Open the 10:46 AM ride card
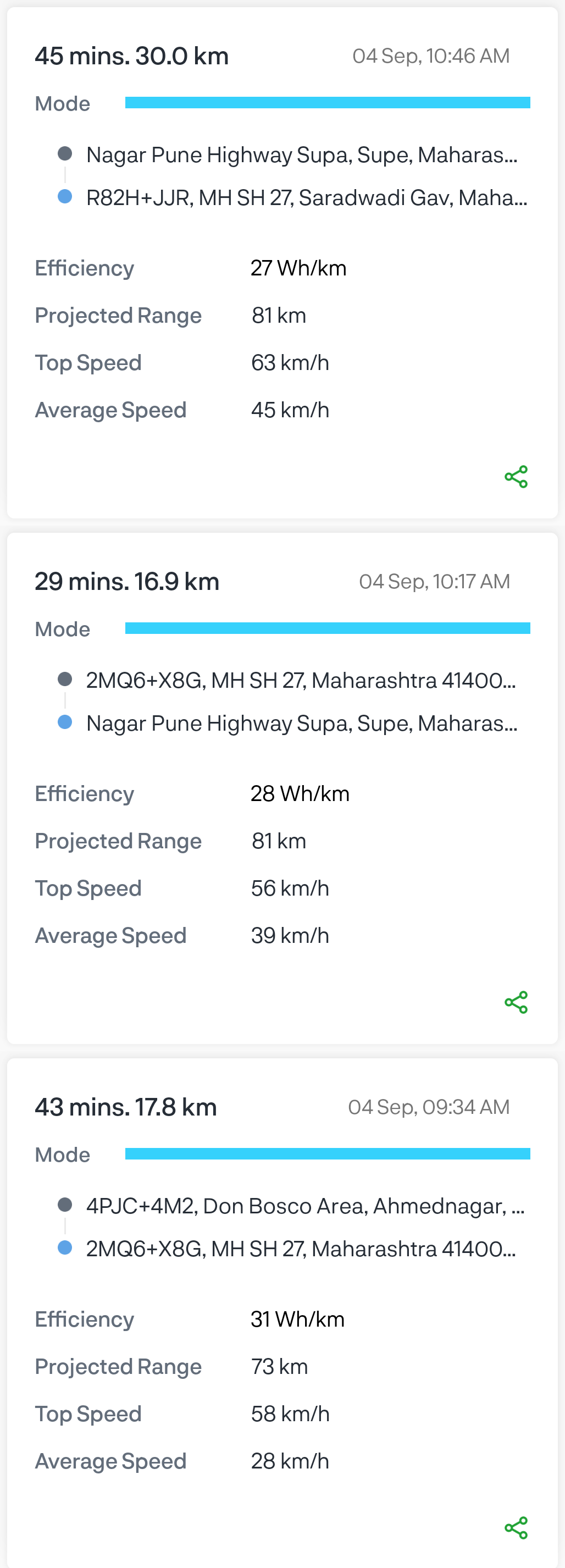This screenshot has height=1568, width=565. coord(282,263)
